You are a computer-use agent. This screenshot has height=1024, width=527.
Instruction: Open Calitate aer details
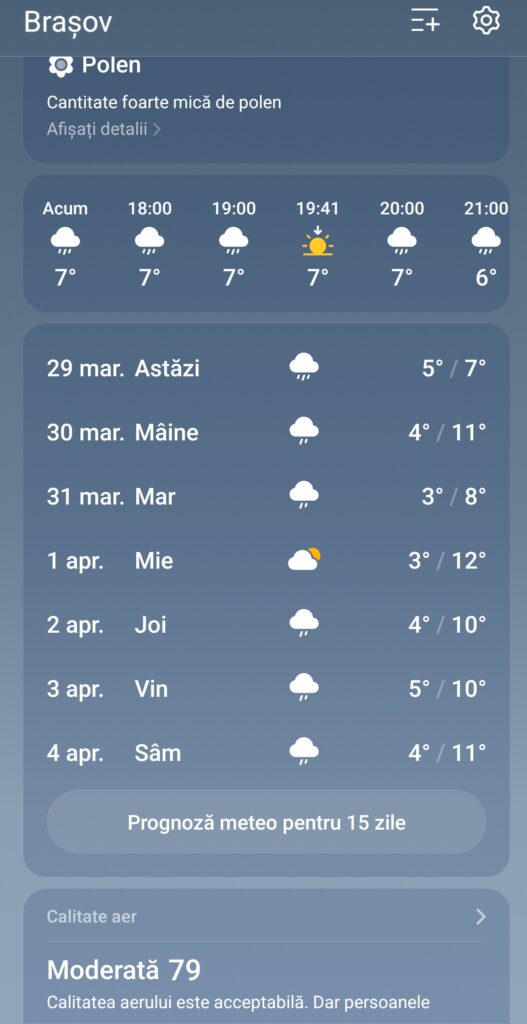tap(266, 917)
